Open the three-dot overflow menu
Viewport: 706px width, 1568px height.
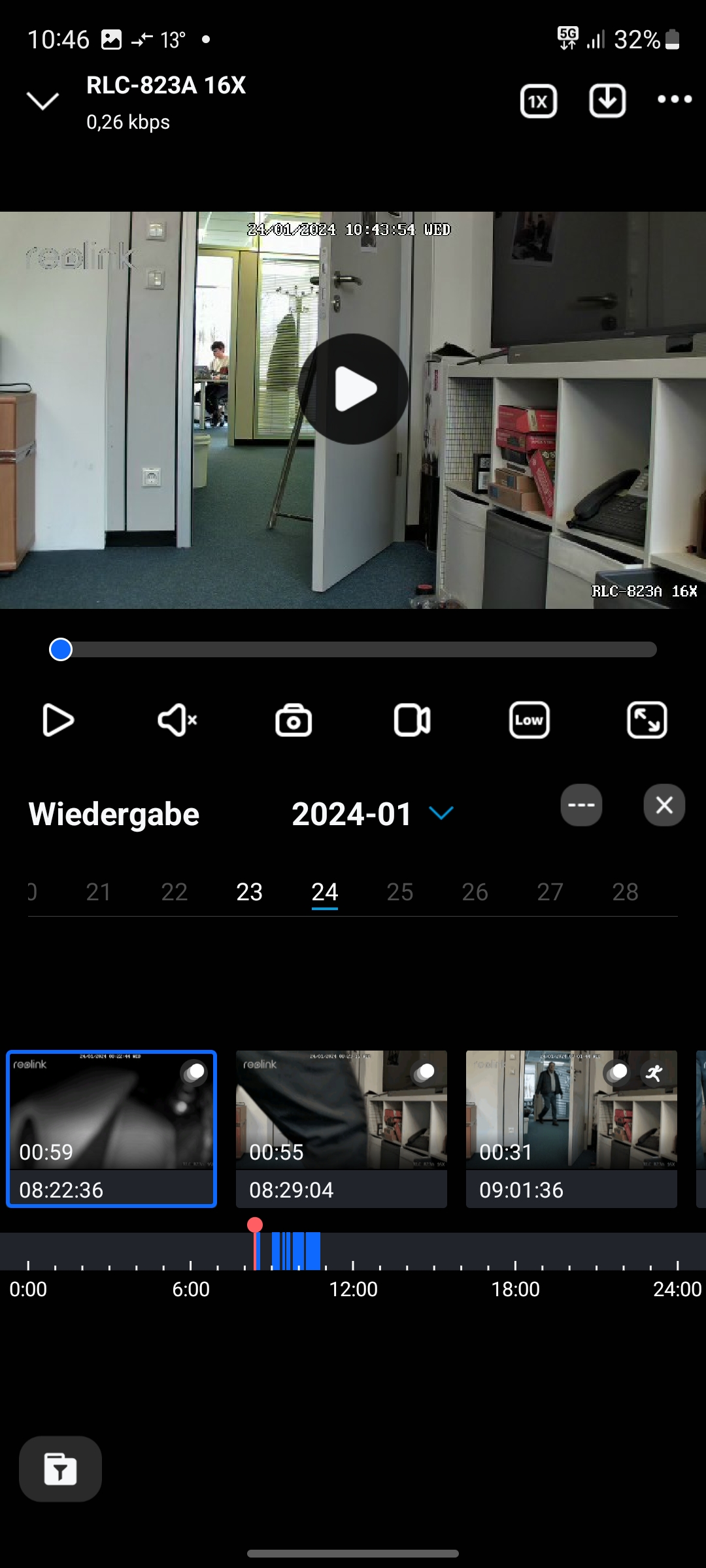675,99
